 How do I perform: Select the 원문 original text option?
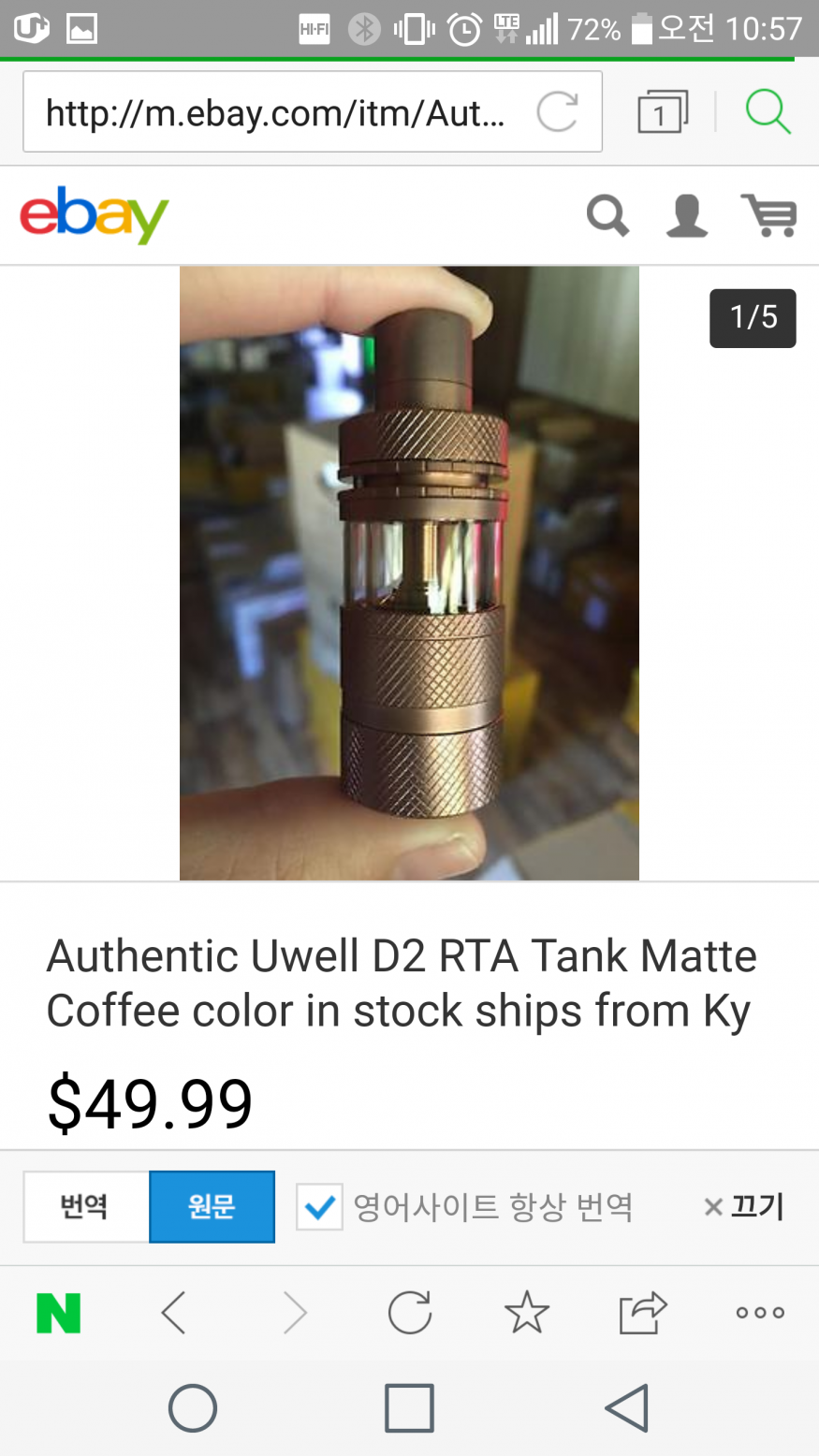pyautogui.click(x=212, y=1206)
